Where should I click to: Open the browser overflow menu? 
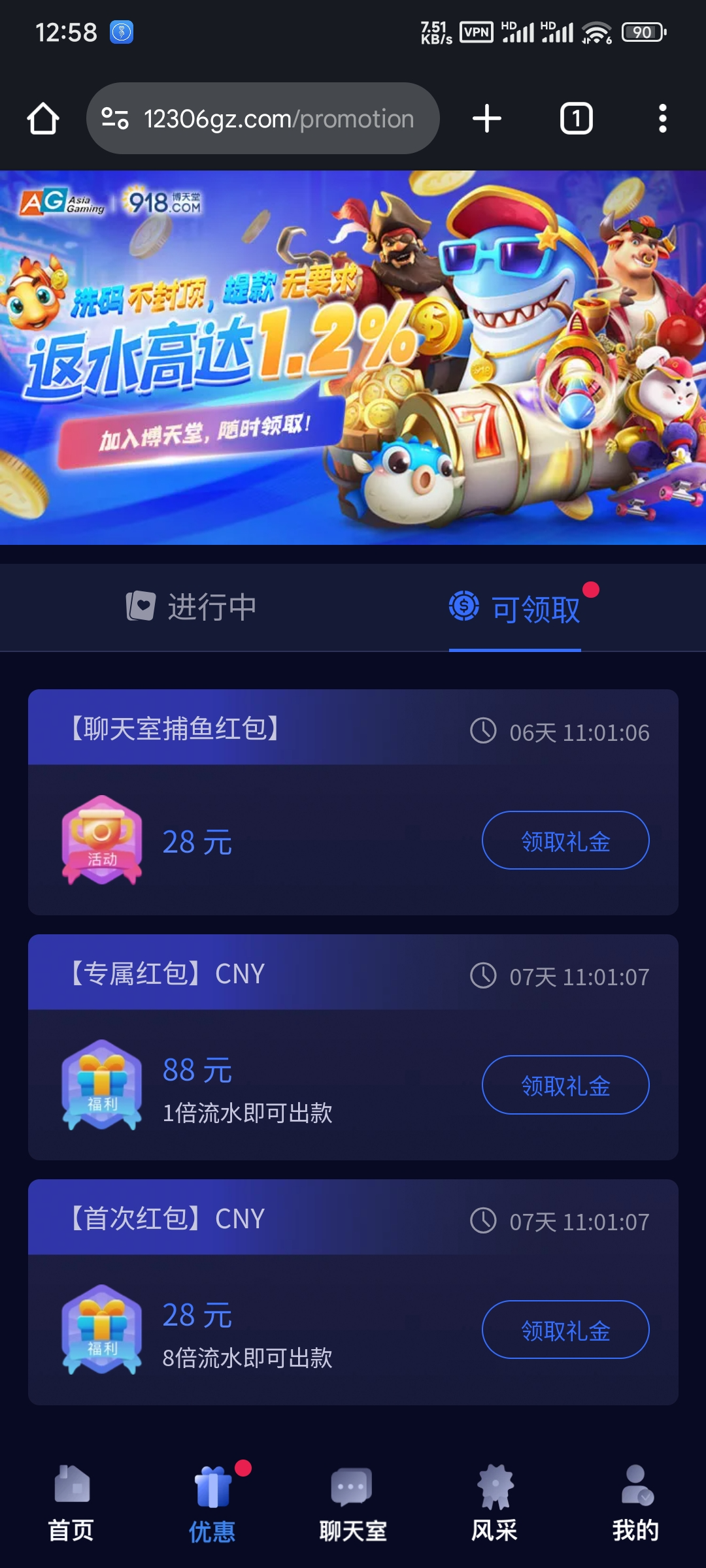[662, 119]
